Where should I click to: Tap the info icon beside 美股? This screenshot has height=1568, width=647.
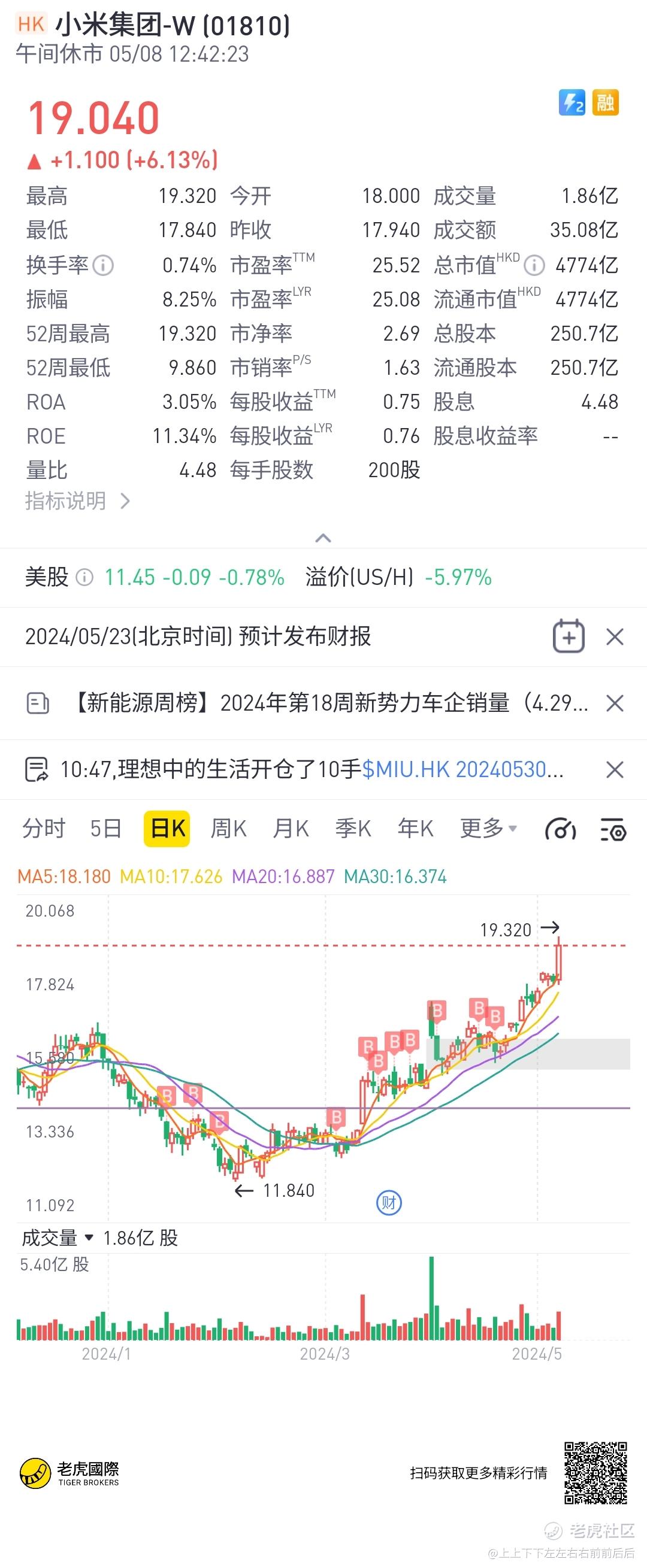point(84,577)
